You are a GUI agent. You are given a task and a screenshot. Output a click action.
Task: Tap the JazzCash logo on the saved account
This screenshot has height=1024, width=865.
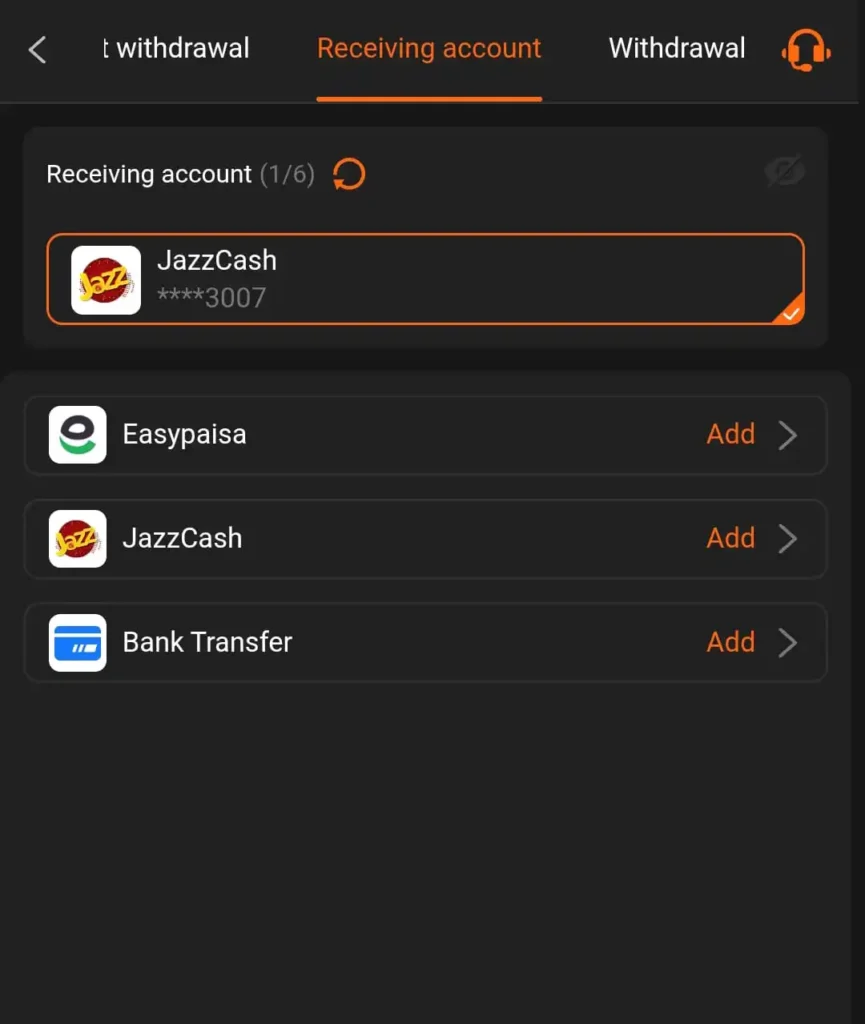(105, 280)
